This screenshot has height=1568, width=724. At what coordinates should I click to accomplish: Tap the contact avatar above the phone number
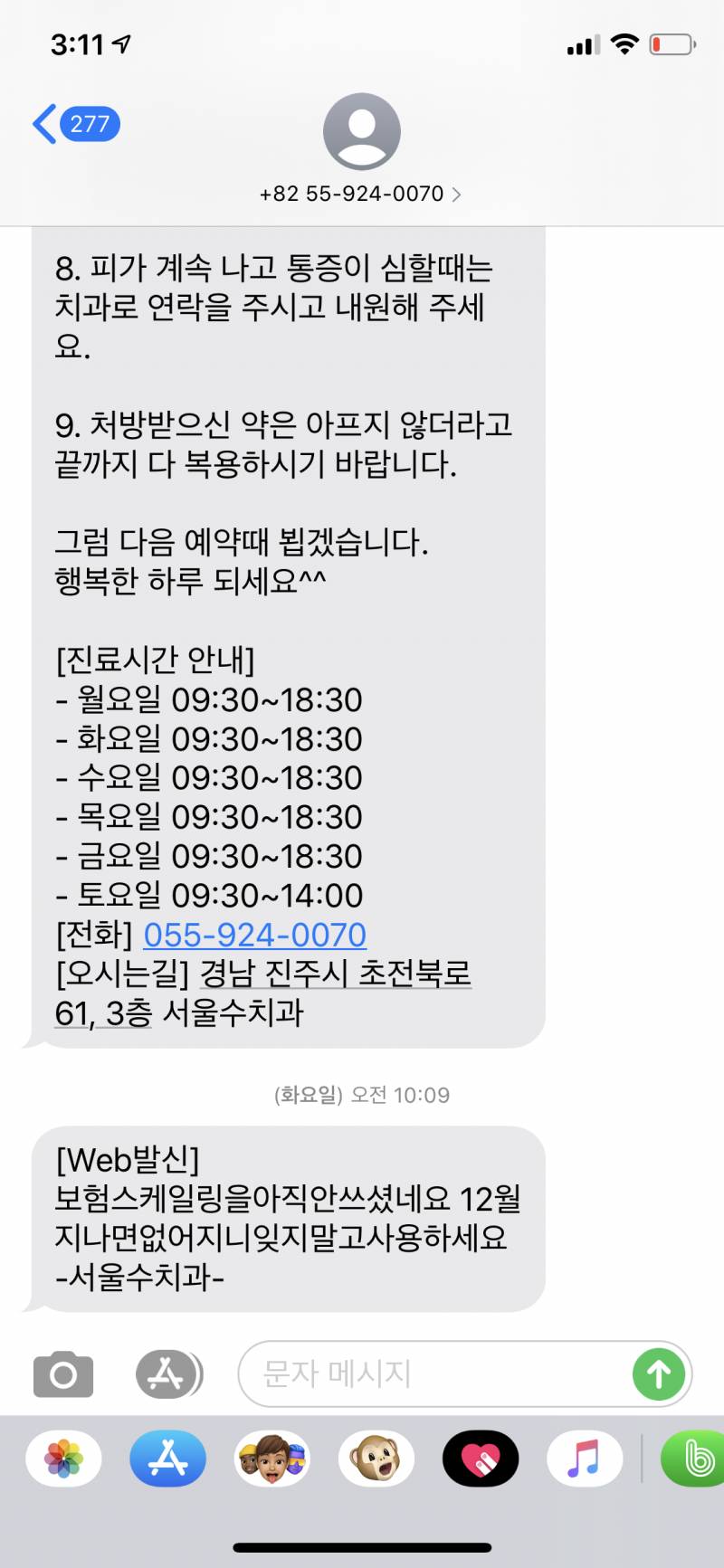(x=362, y=130)
